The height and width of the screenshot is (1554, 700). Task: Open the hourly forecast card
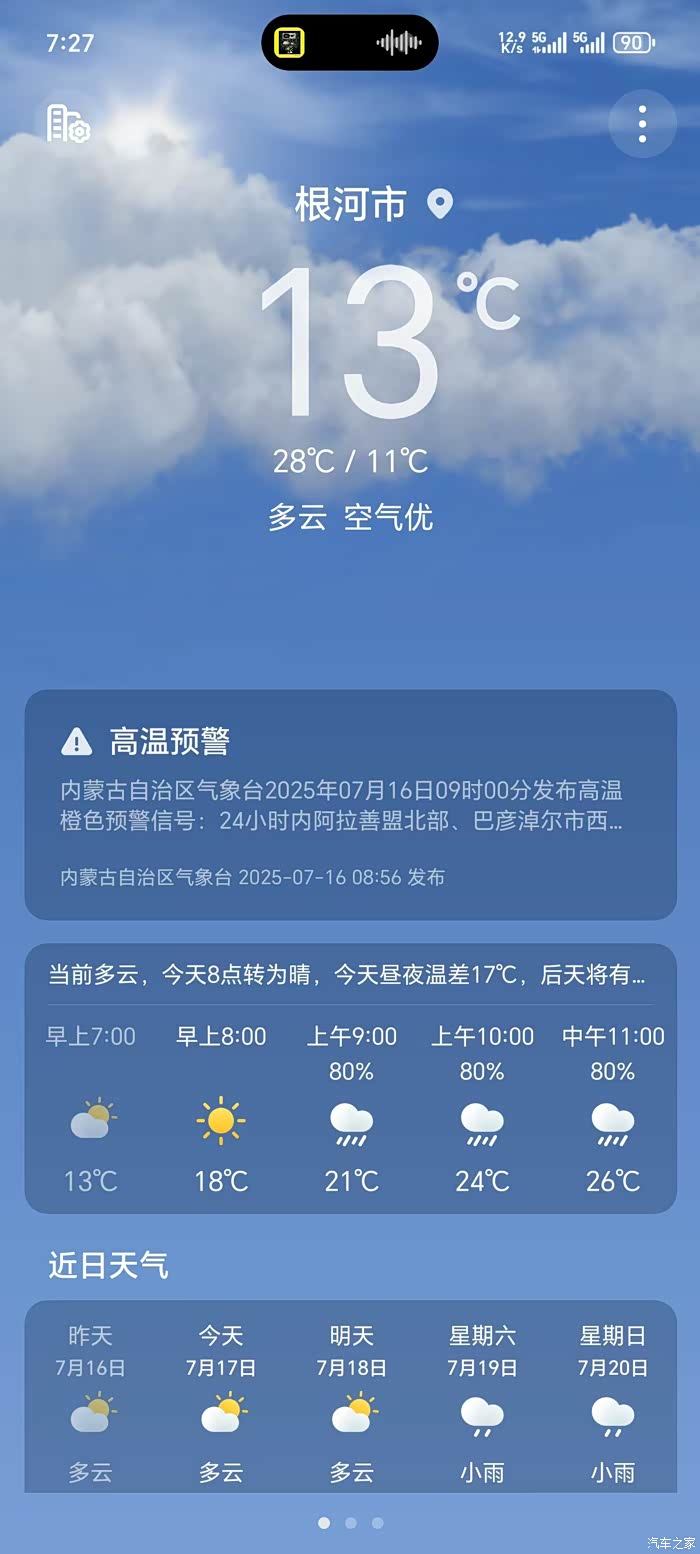coord(350,1078)
